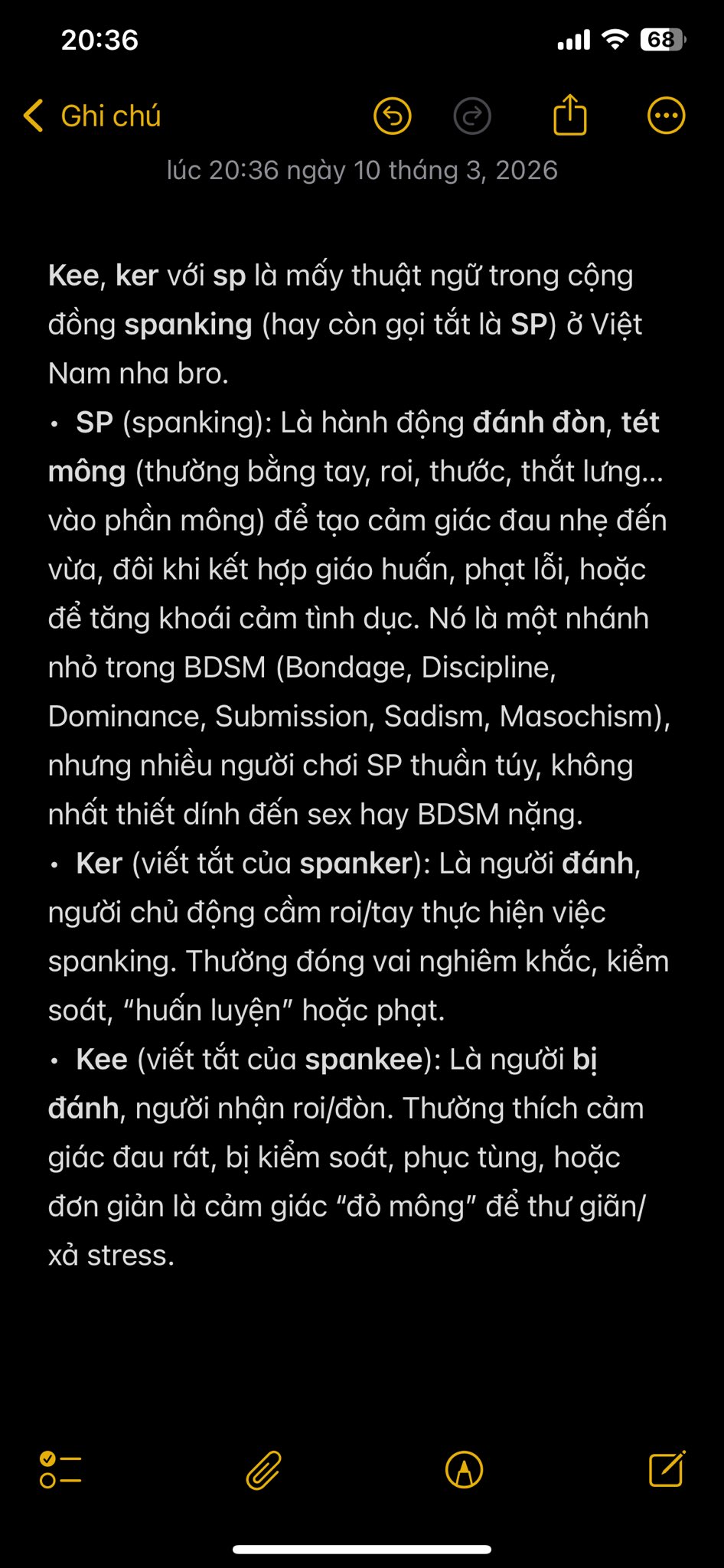
Task: Tap the redo arrow icon
Action: (472, 116)
